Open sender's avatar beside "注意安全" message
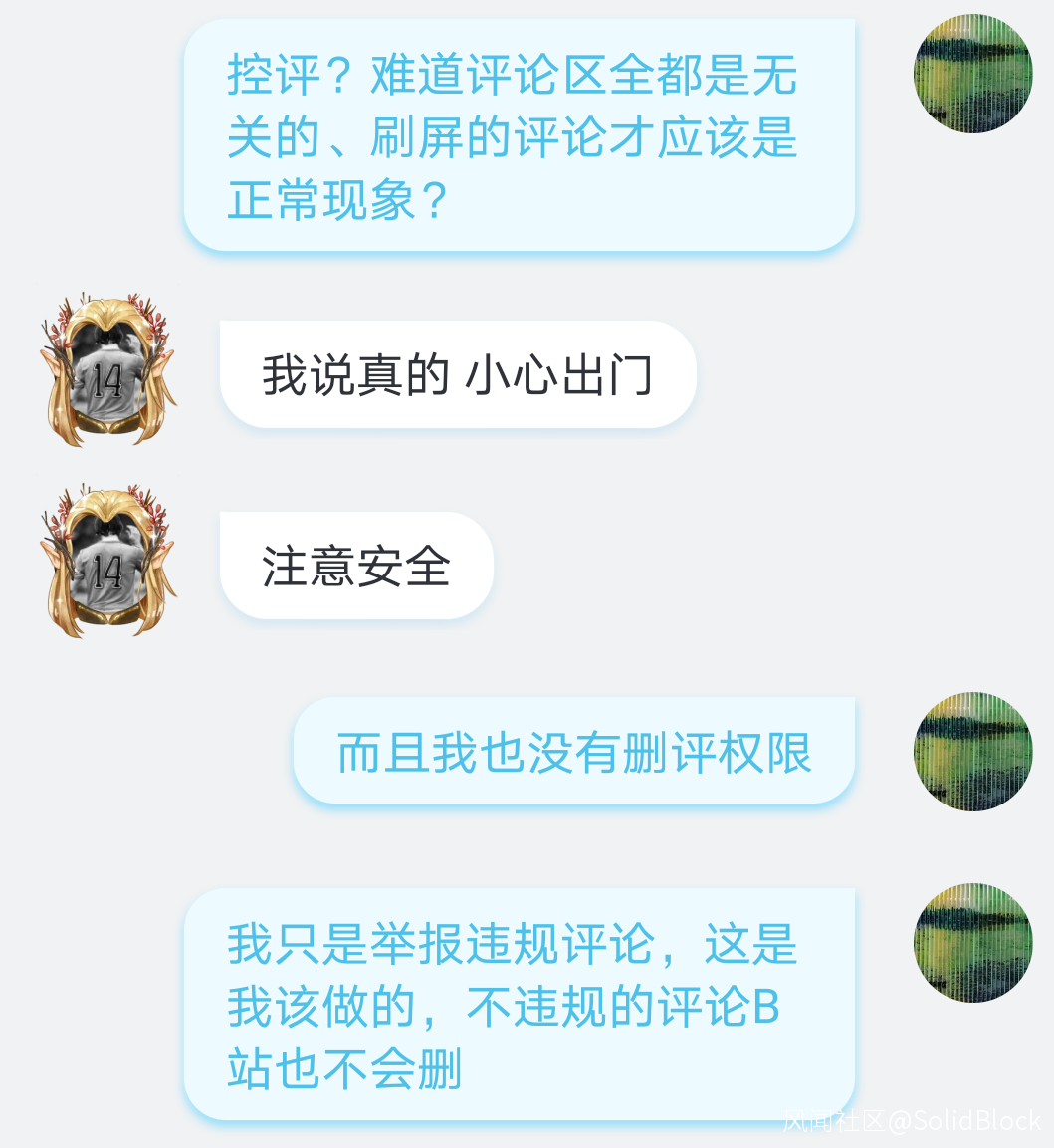This screenshot has height=1148, width=1054. click(108, 561)
